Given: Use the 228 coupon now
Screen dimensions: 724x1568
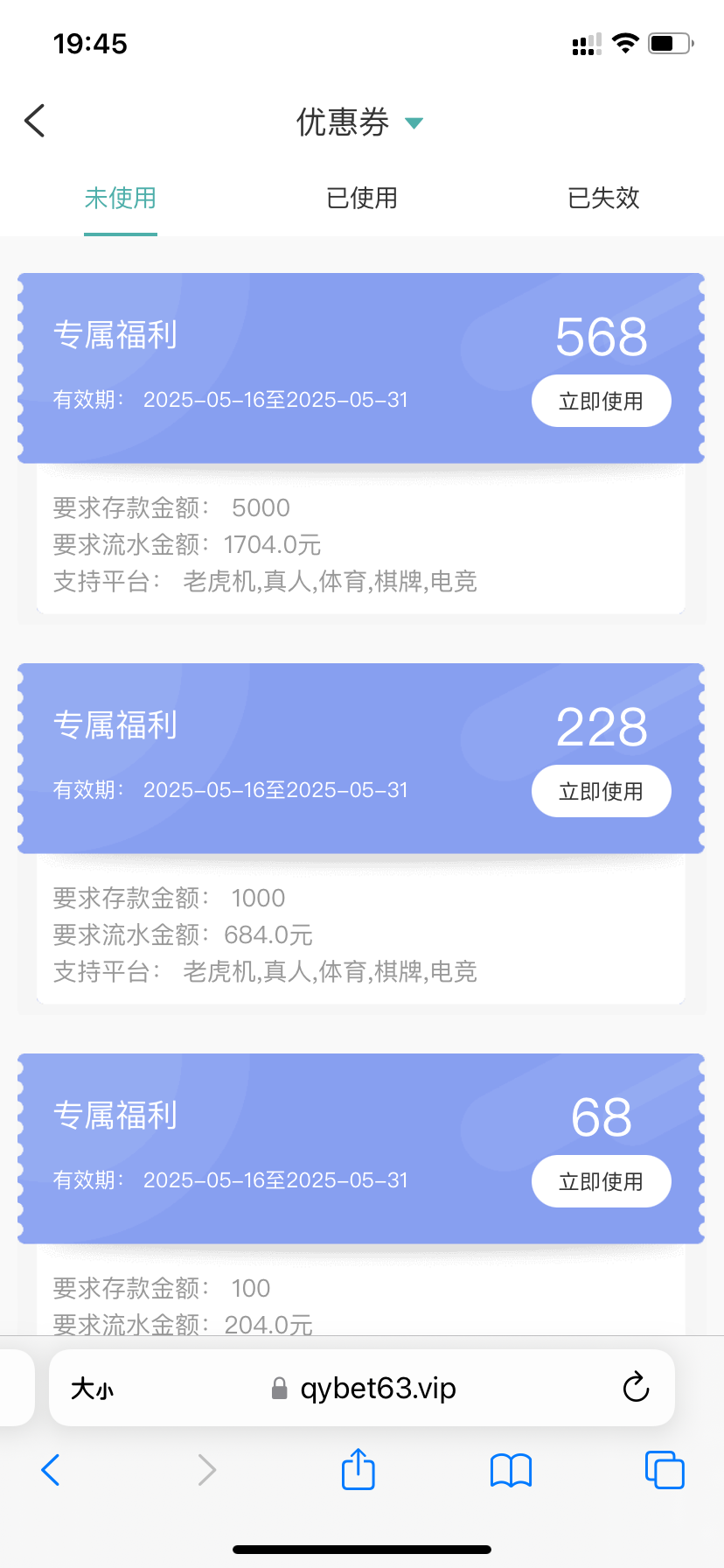Looking at the screenshot, I should point(601,792).
